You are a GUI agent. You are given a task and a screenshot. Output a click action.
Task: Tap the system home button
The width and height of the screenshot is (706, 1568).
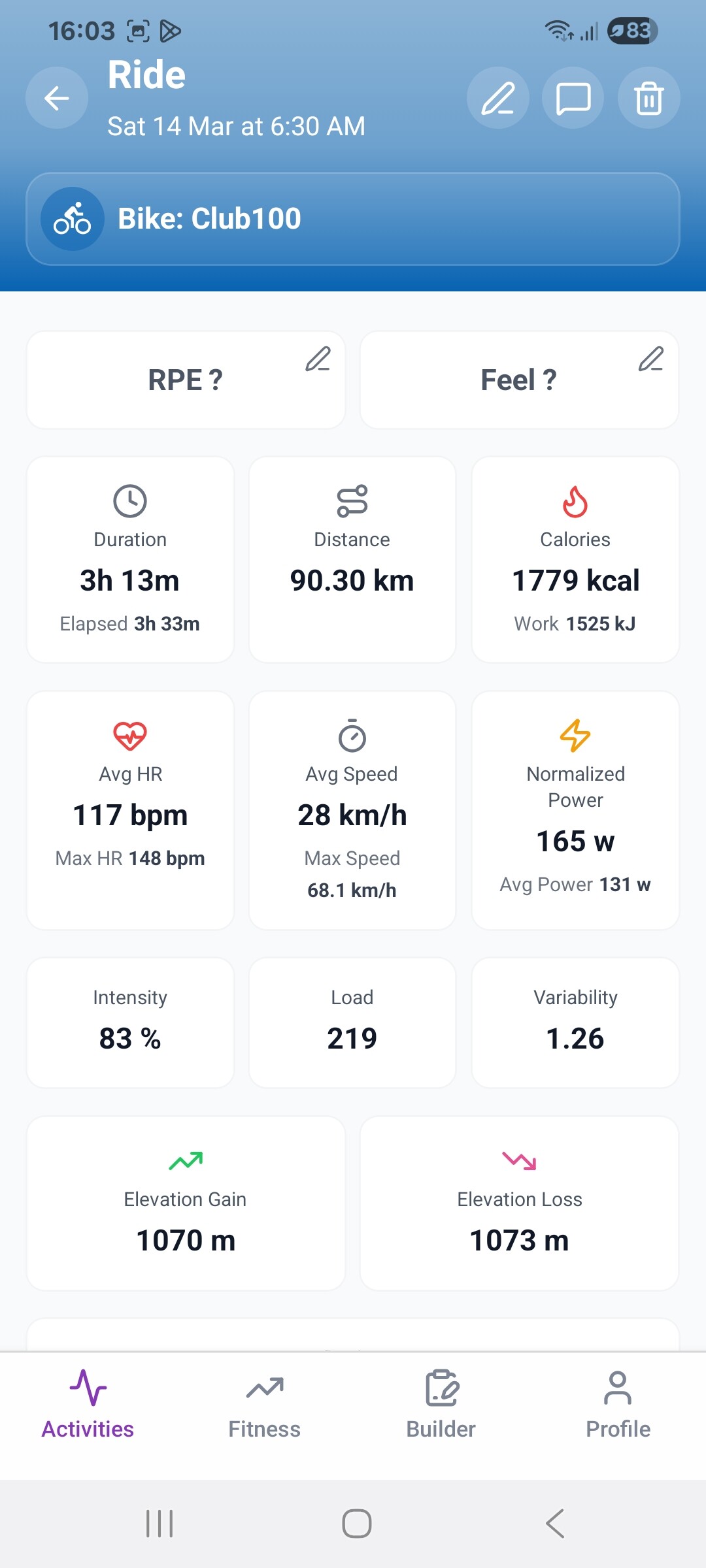pyautogui.click(x=357, y=1524)
